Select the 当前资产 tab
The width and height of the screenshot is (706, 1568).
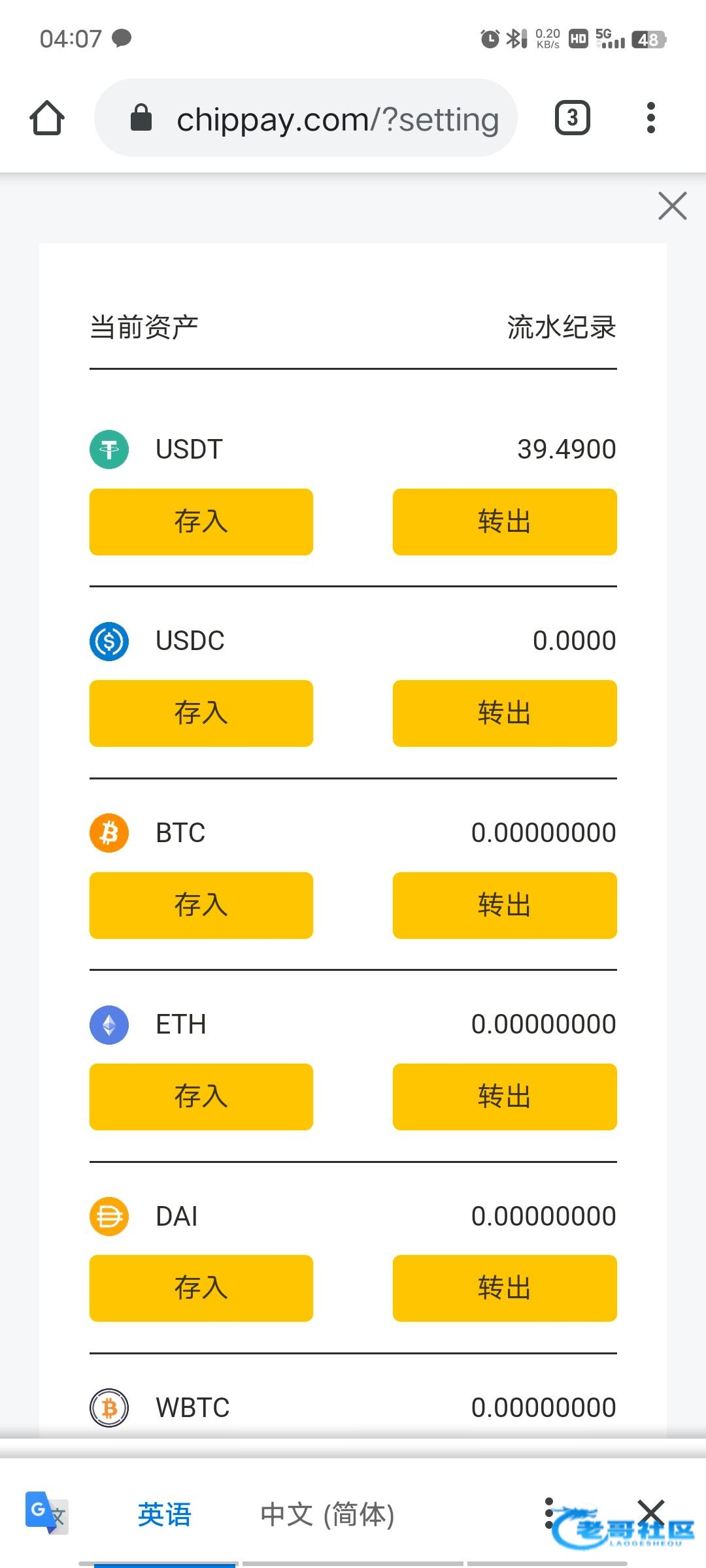pos(144,327)
